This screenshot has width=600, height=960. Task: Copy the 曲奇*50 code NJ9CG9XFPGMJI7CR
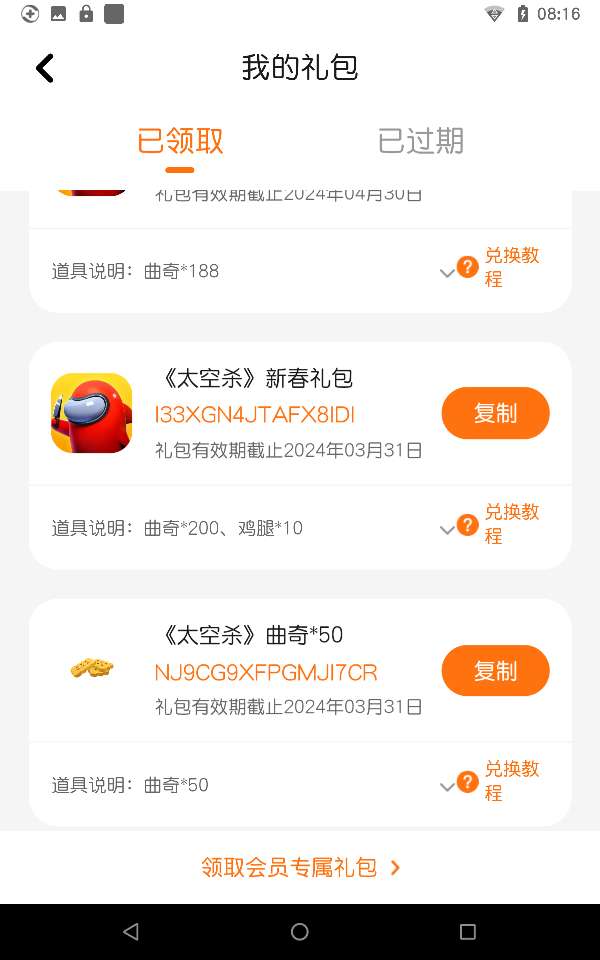[x=495, y=670]
